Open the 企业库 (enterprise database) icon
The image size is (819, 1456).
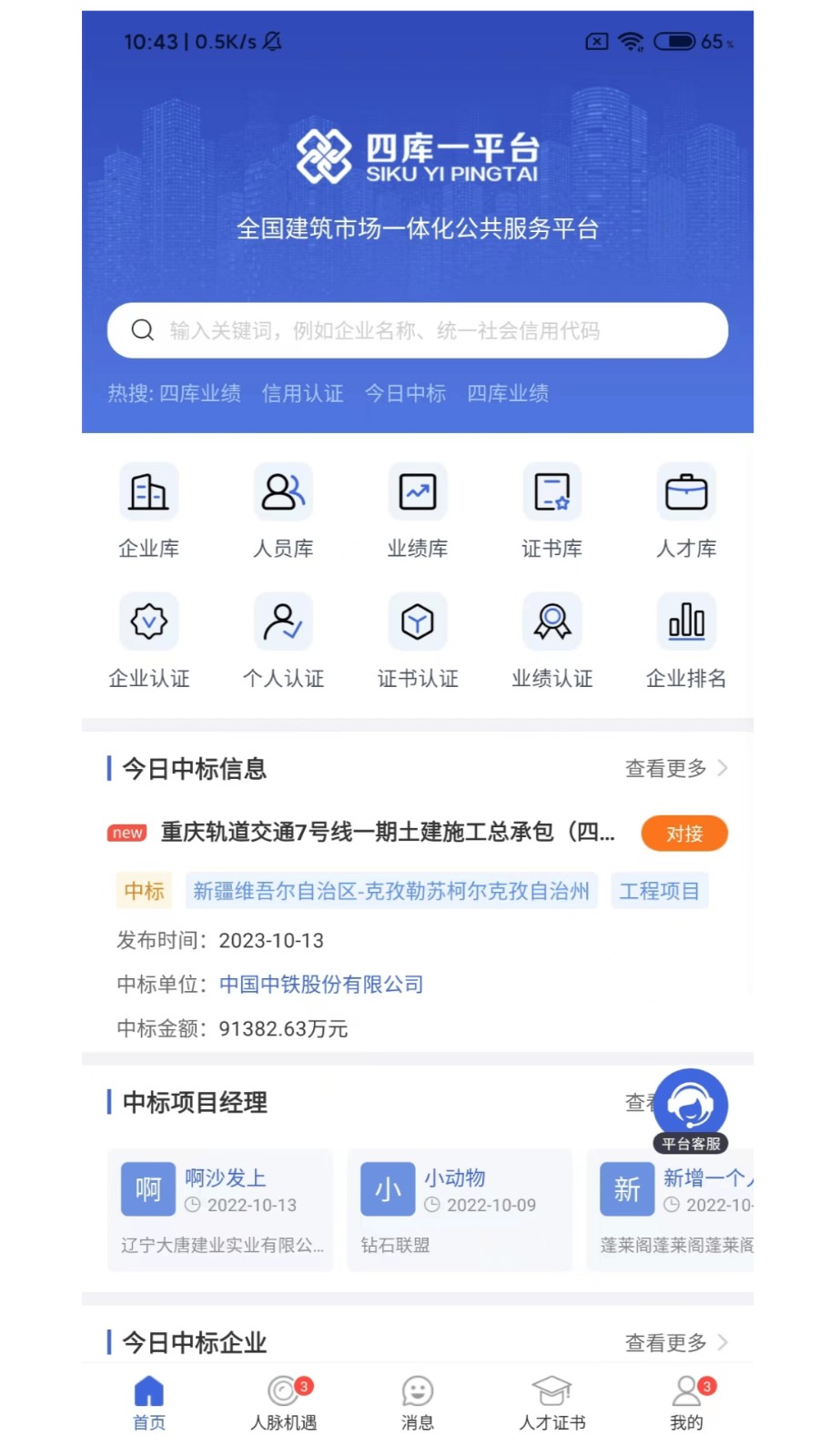point(148,510)
